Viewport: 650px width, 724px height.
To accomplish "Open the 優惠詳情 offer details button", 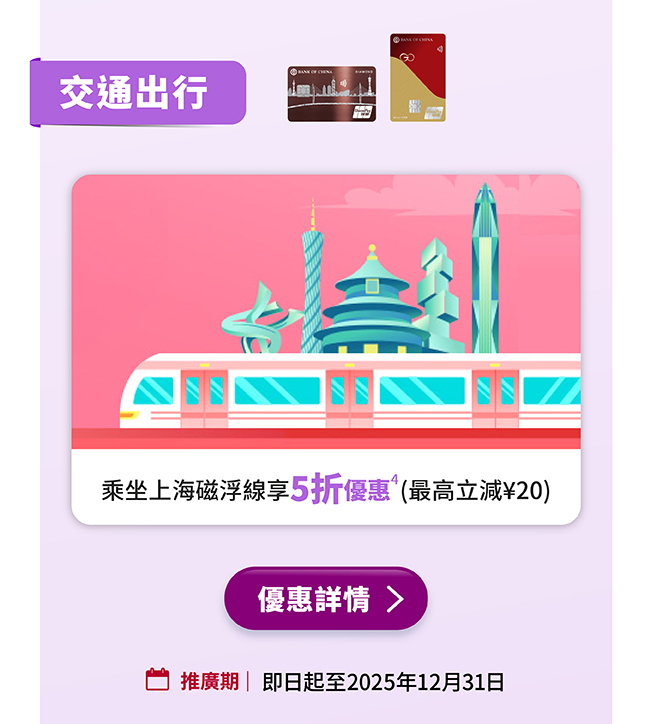I will [326, 599].
